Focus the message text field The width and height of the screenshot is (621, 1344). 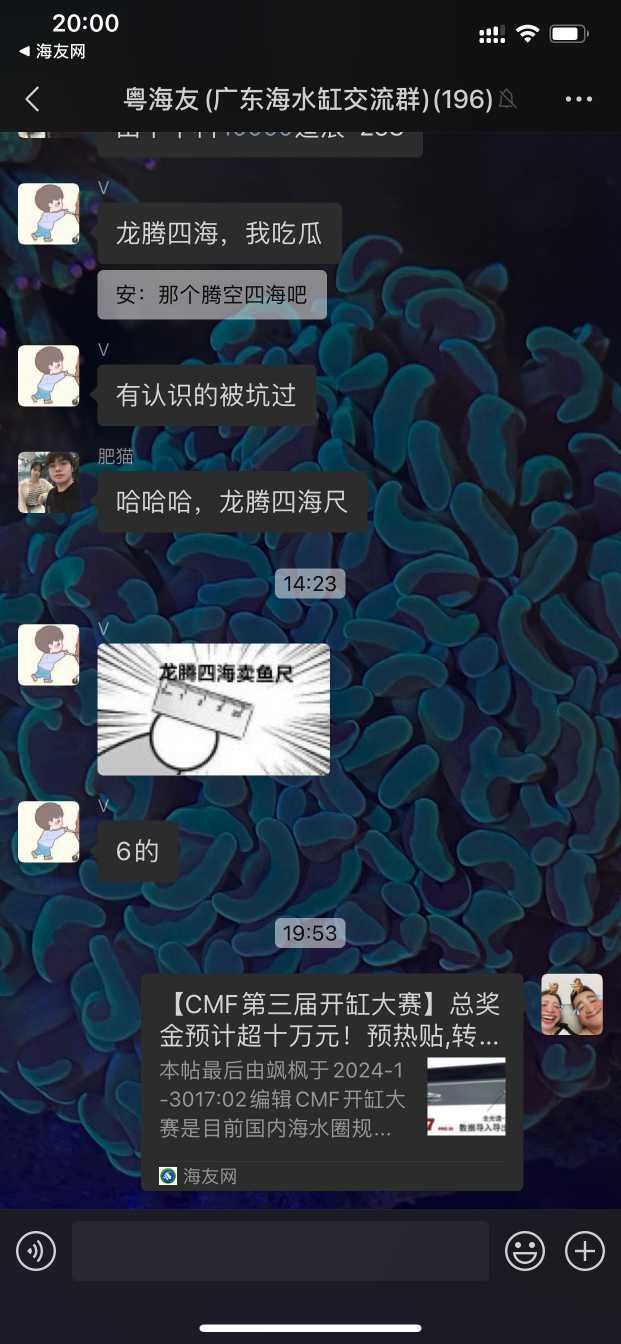coord(280,1251)
